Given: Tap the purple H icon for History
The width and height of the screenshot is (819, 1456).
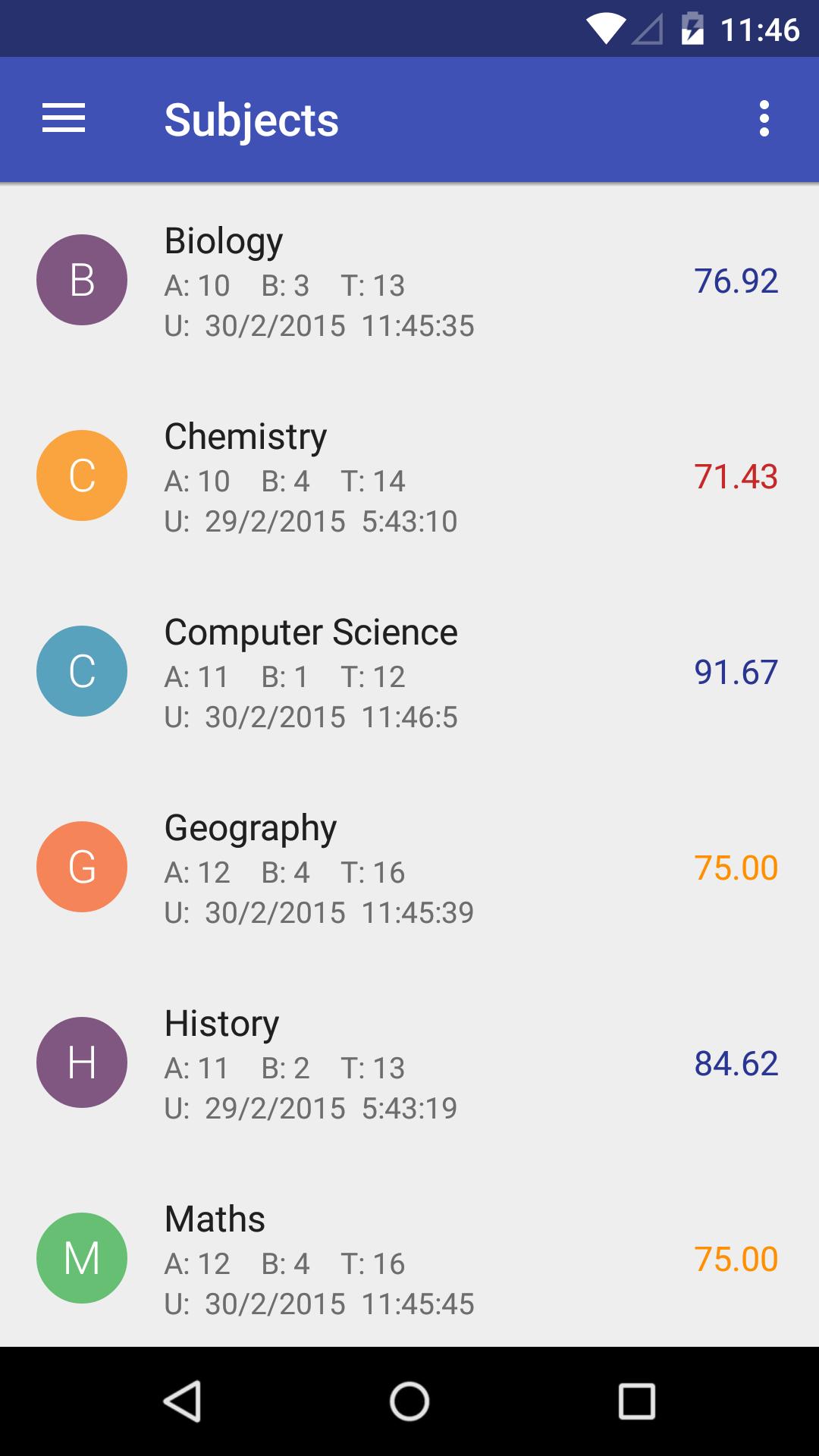Looking at the screenshot, I should point(81,1062).
